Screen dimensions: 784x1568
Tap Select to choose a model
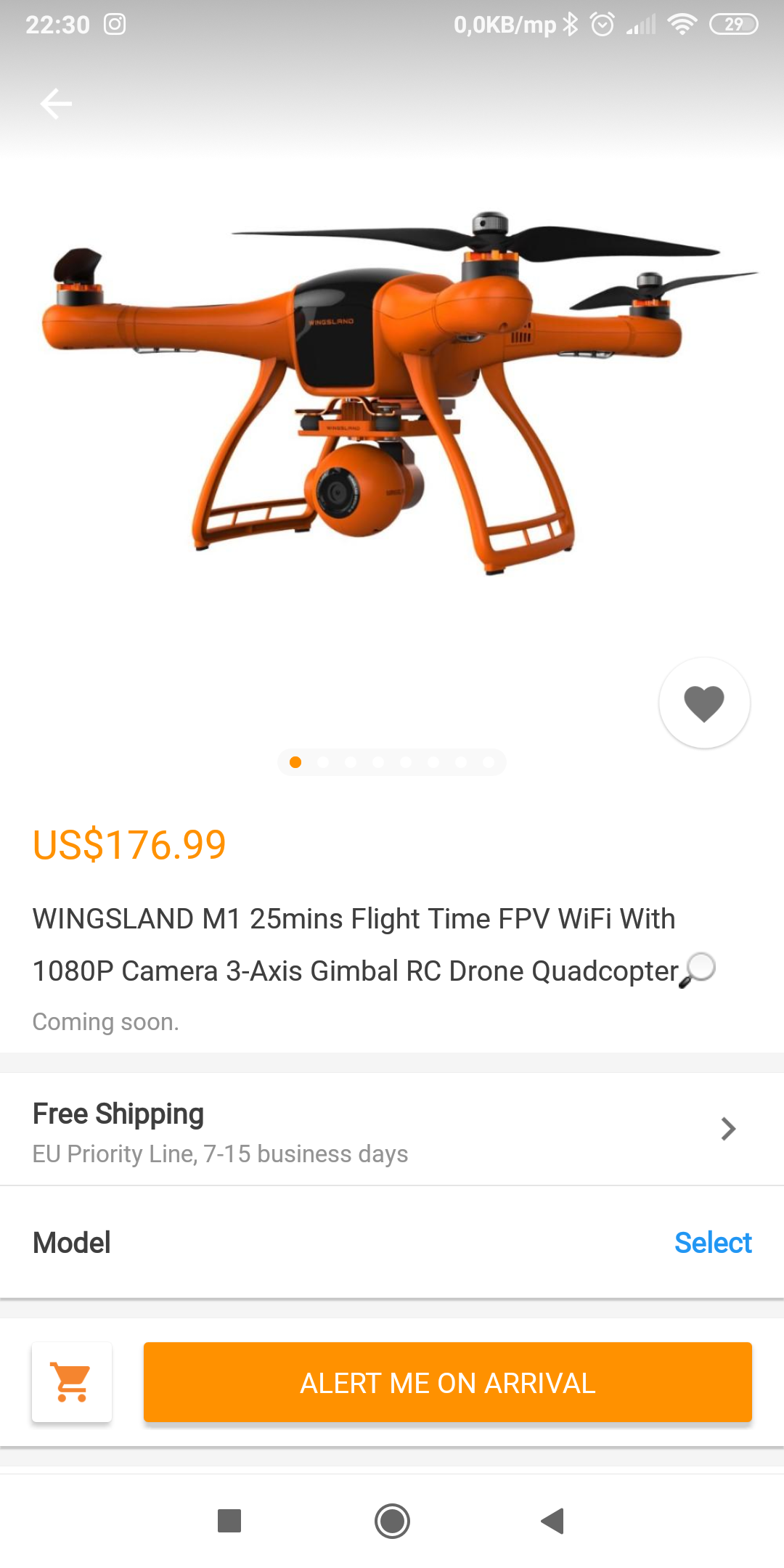click(713, 1243)
